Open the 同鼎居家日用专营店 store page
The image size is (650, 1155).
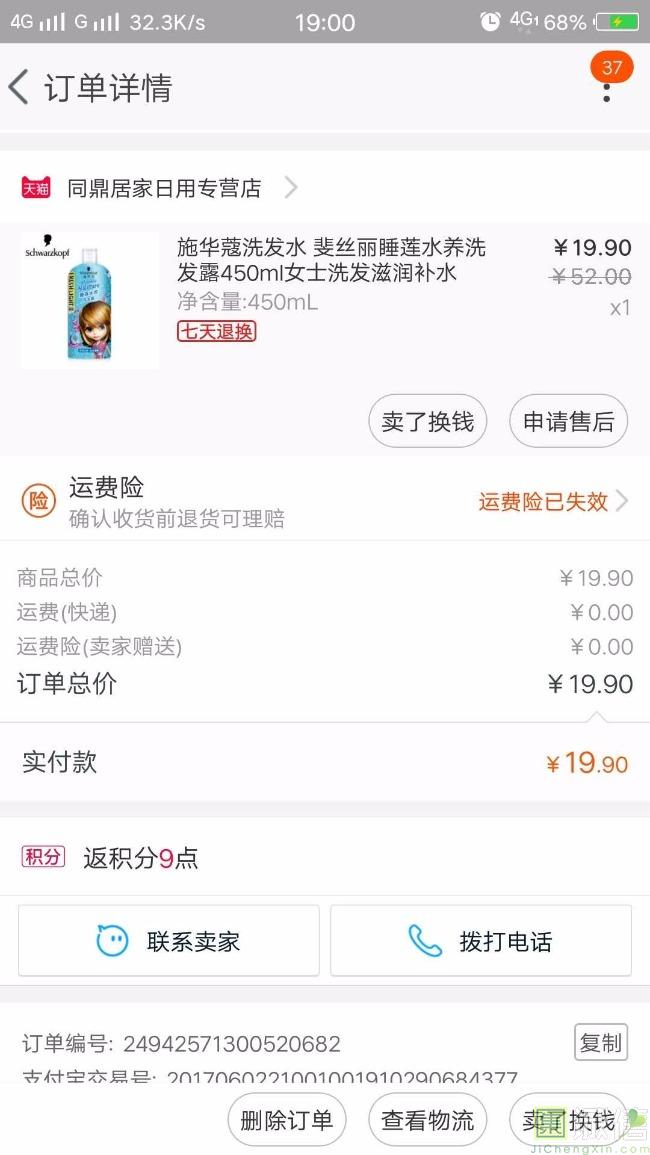click(164, 188)
